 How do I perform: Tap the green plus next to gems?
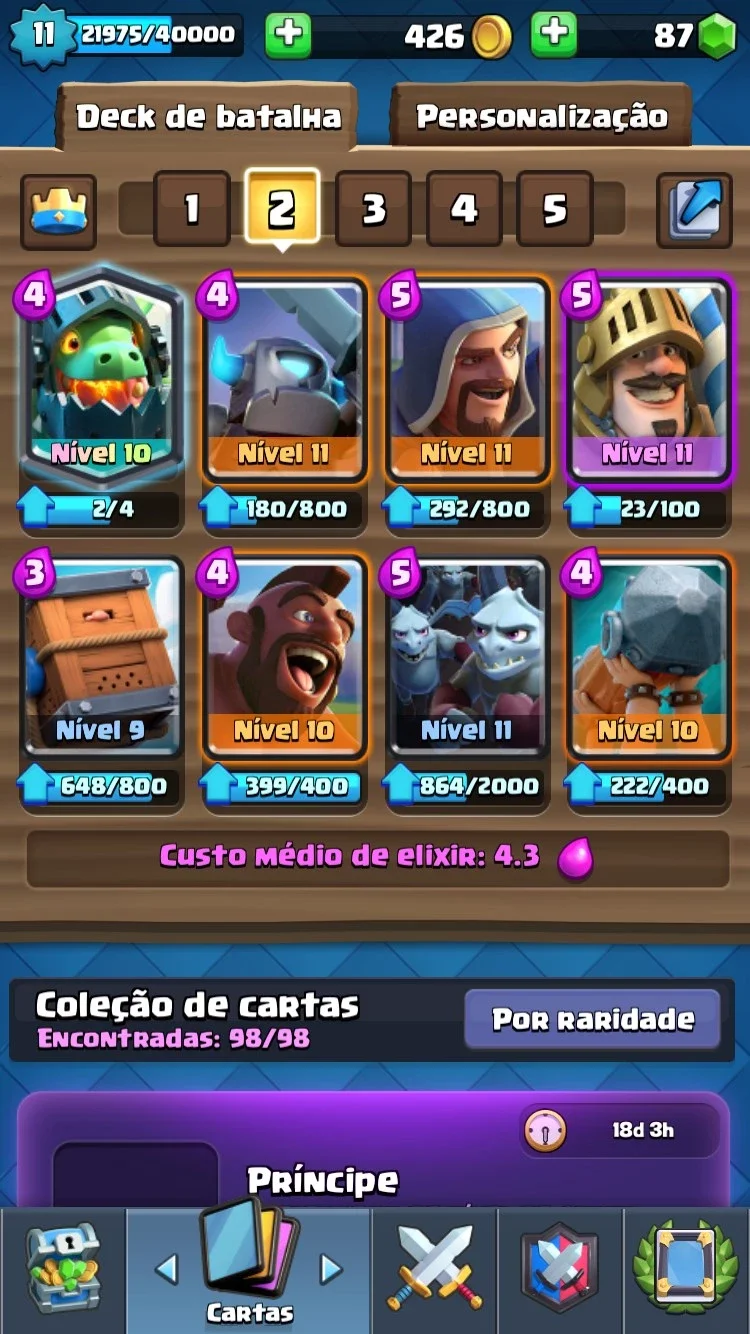(x=554, y=36)
